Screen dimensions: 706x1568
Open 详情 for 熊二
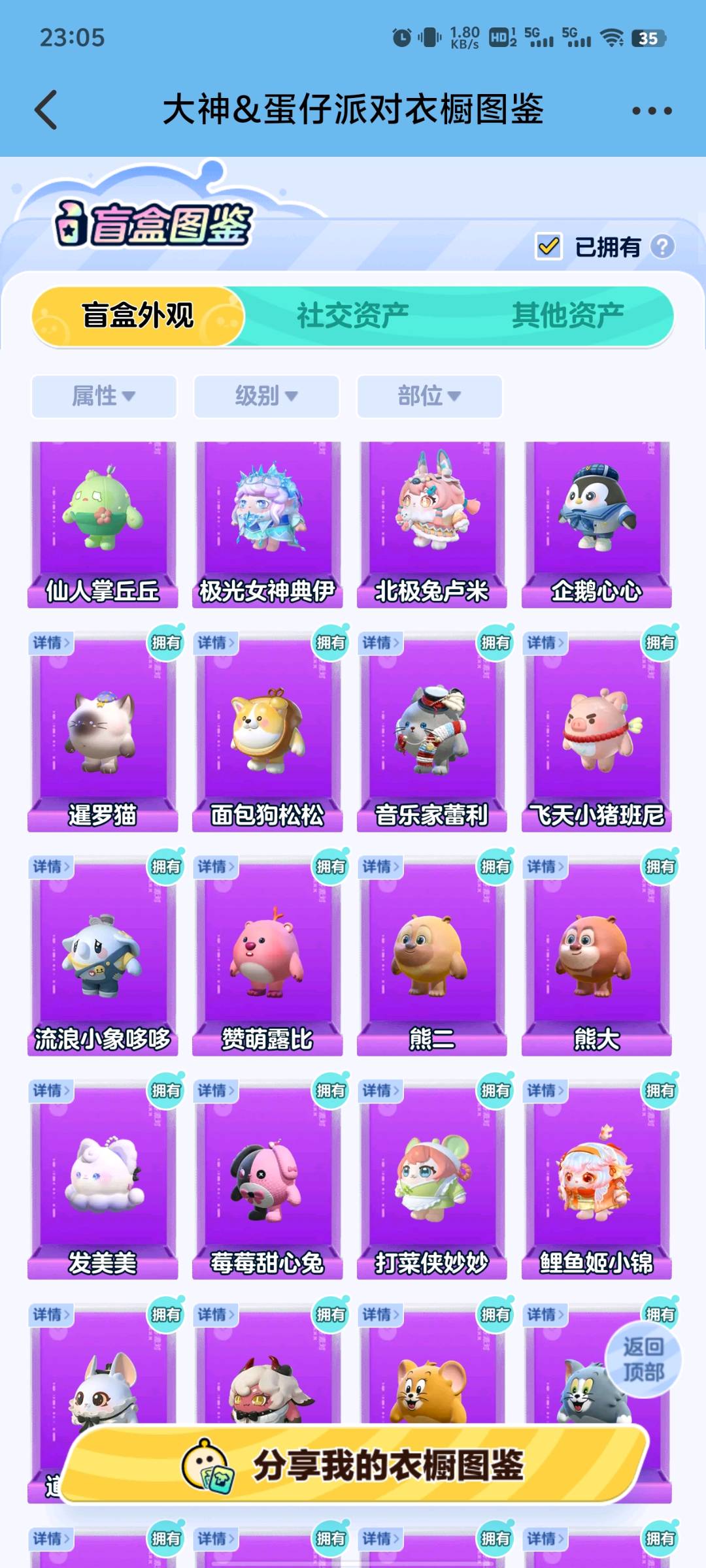380,867
